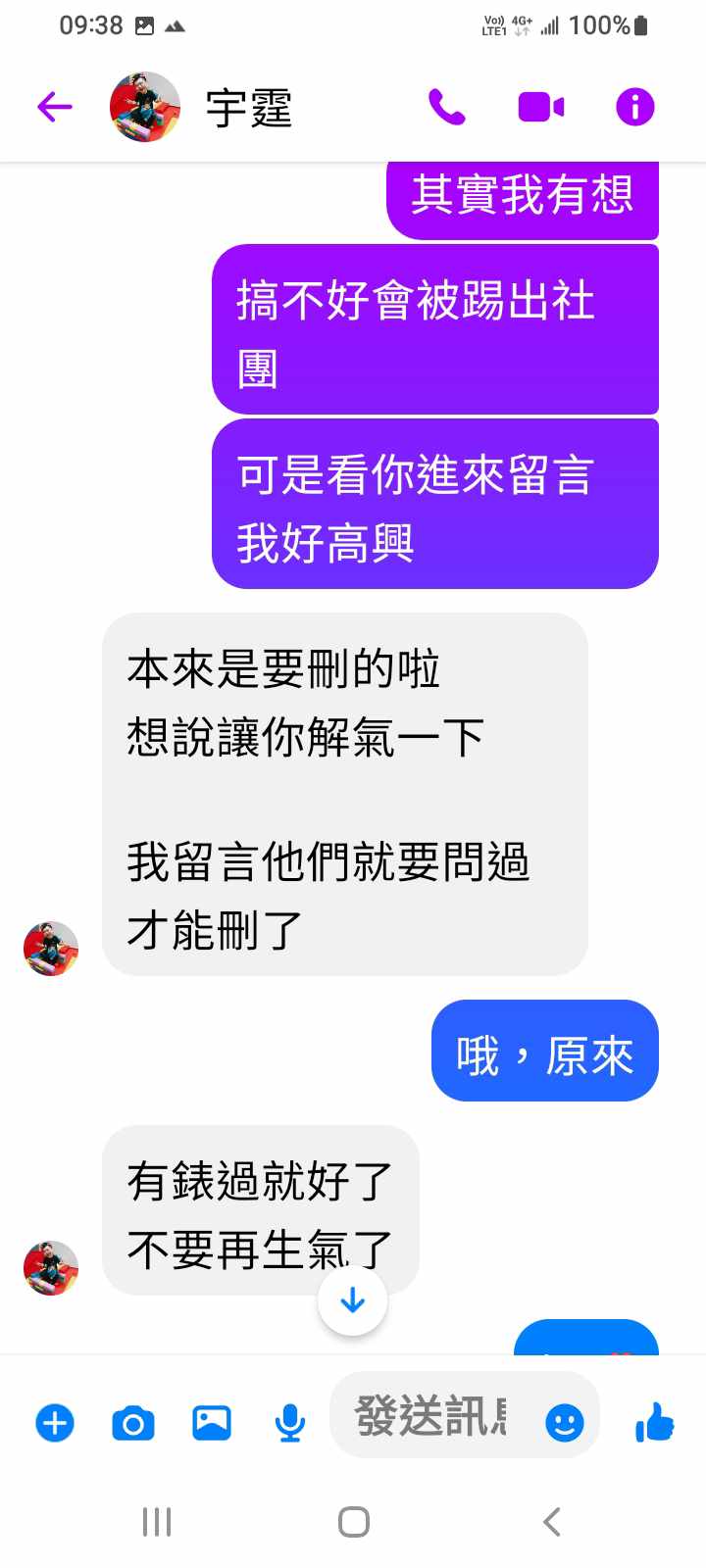Record a voice message with the microphone
Screen dimensions: 706x1568
289,1422
